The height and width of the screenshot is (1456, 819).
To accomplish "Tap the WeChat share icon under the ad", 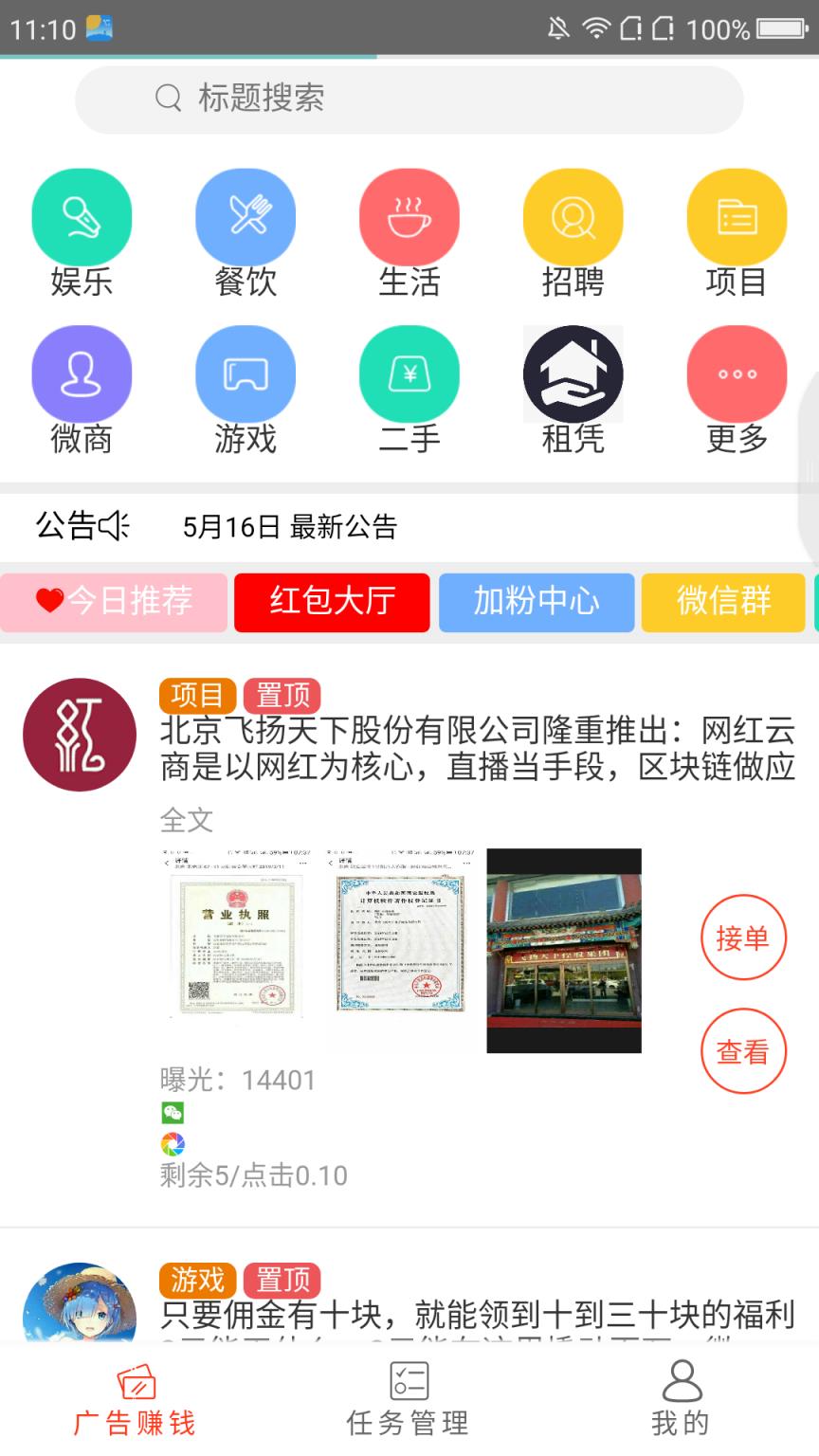I will pos(173,1111).
